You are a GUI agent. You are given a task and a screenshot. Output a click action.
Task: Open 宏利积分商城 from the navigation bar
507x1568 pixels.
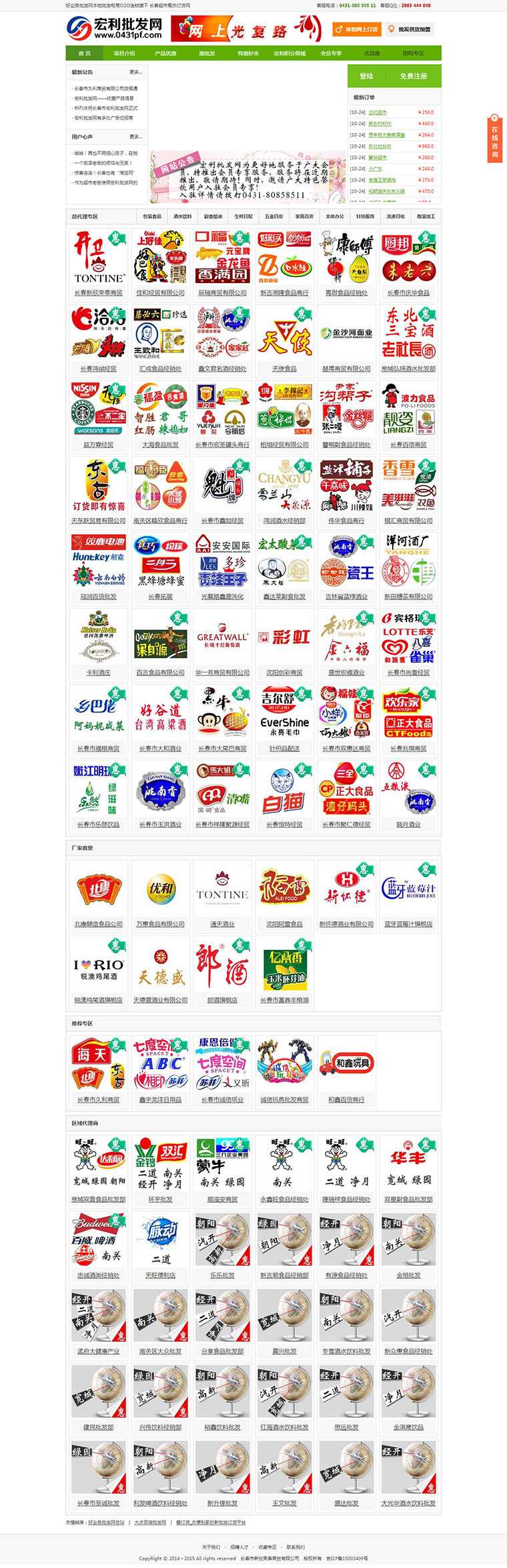tap(289, 53)
